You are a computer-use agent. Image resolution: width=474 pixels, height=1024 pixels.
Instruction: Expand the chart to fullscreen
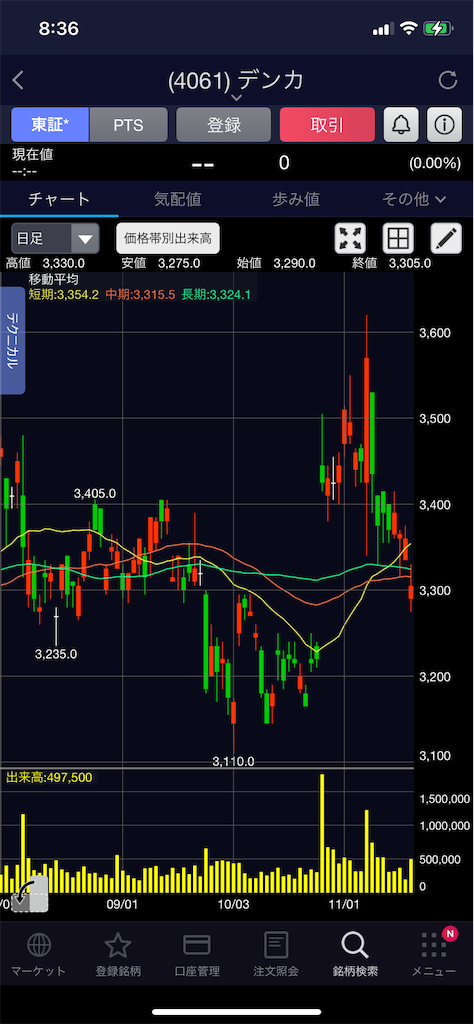tap(351, 238)
